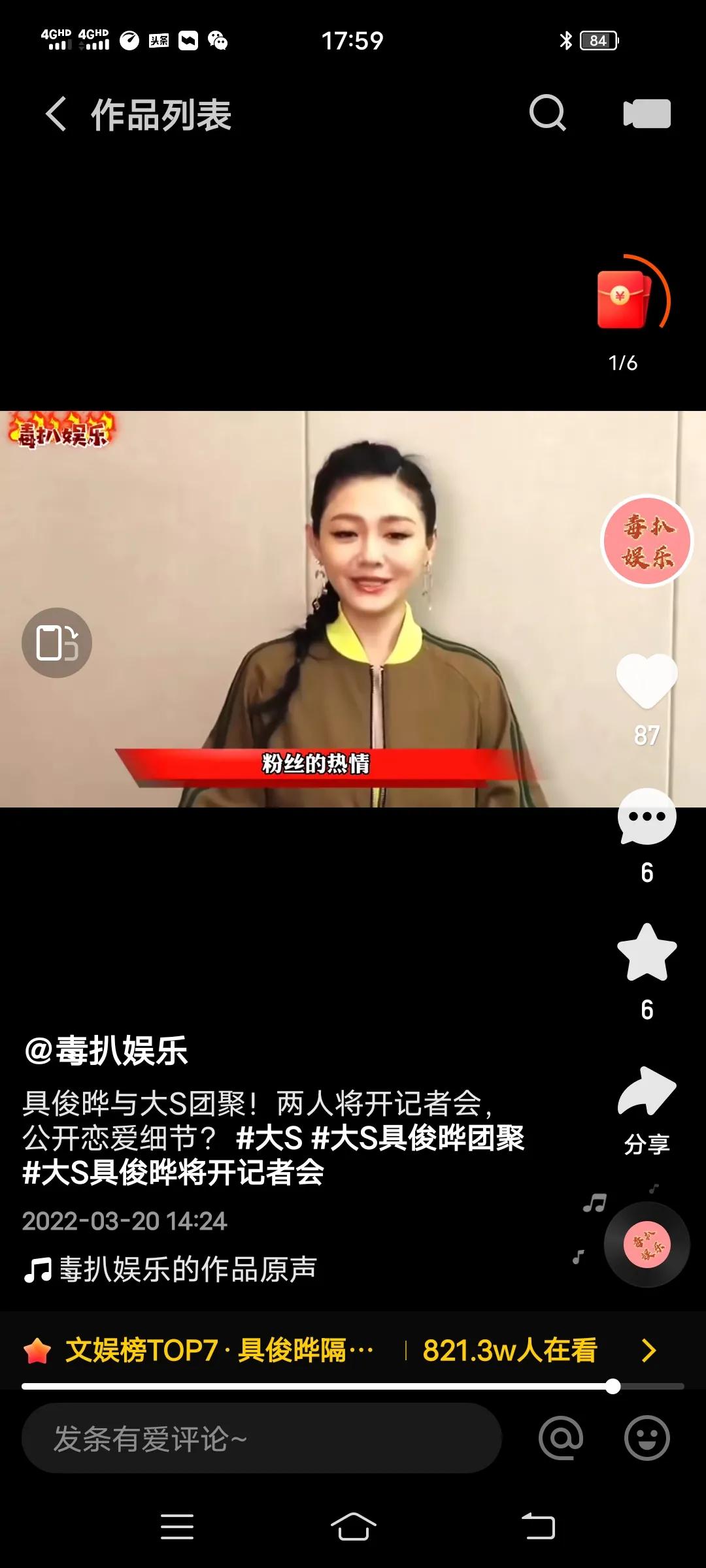Image resolution: width=706 pixels, height=1568 pixels.
Task: Open the camera recording icon top right
Action: (647, 113)
